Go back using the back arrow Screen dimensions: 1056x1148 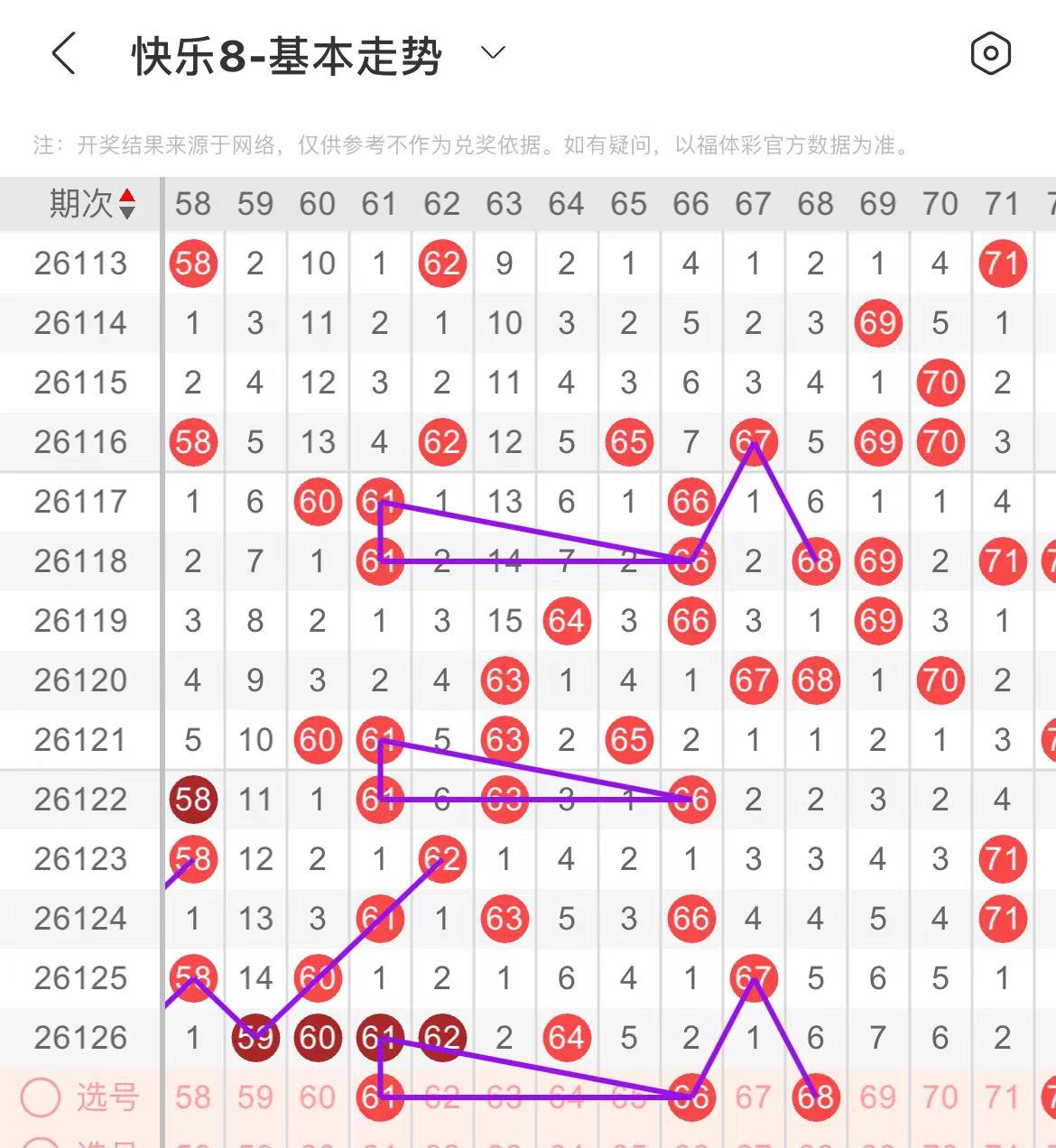pos(63,54)
